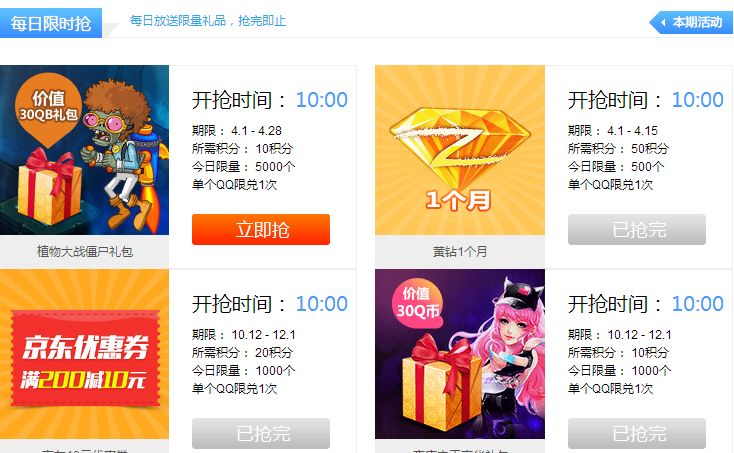Select the 每日限时抢 tab
Image resolution: width=734 pixels, height=453 pixels.
pos(50,23)
